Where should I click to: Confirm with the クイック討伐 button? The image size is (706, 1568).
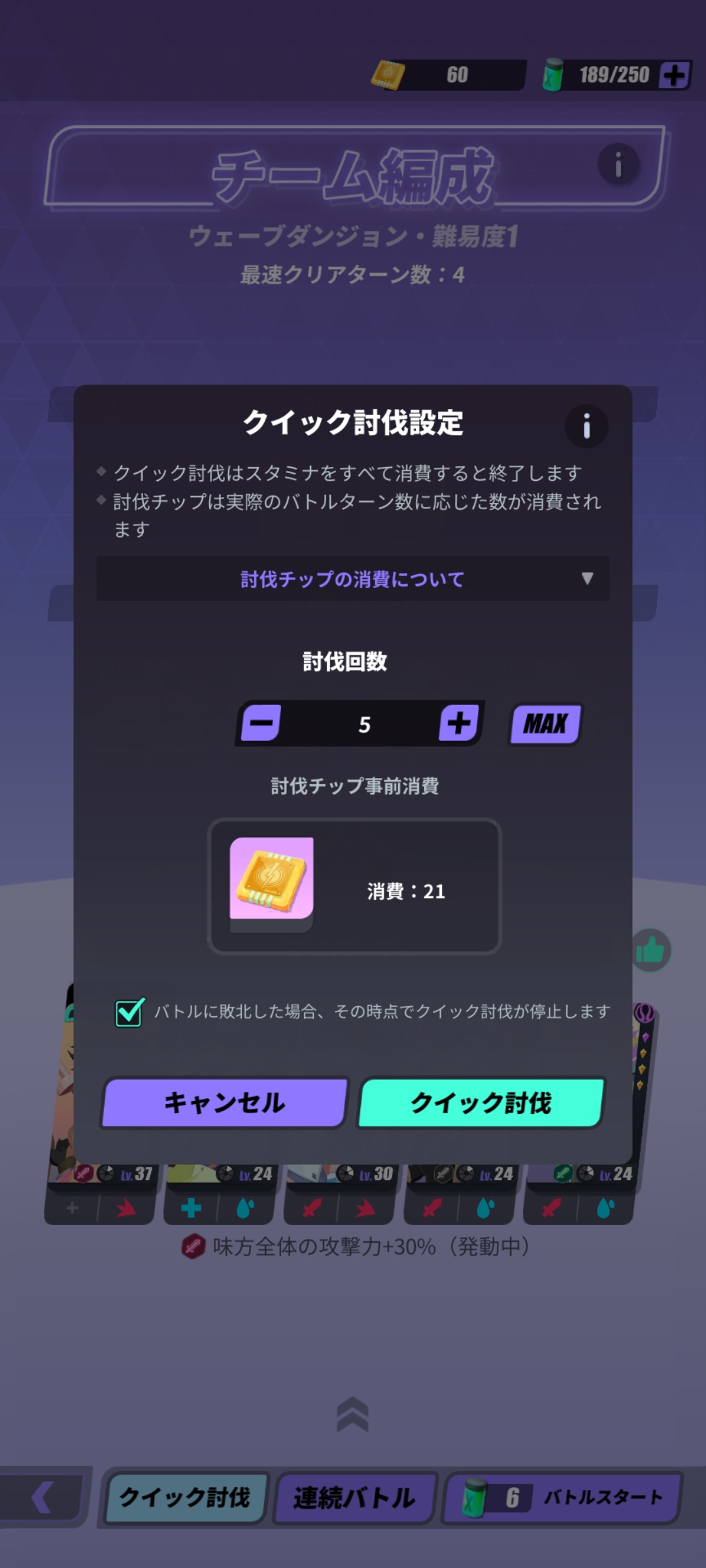pyautogui.click(x=480, y=1103)
